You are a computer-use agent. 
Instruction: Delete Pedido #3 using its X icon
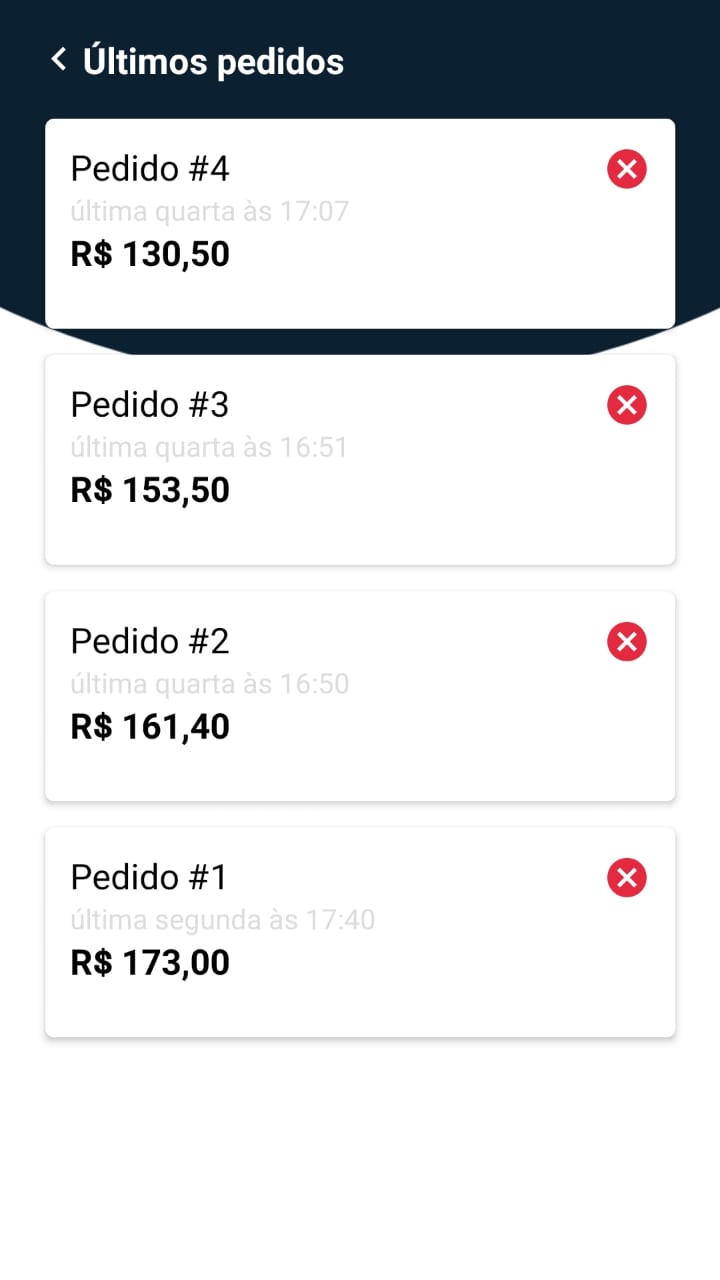[627, 405]
